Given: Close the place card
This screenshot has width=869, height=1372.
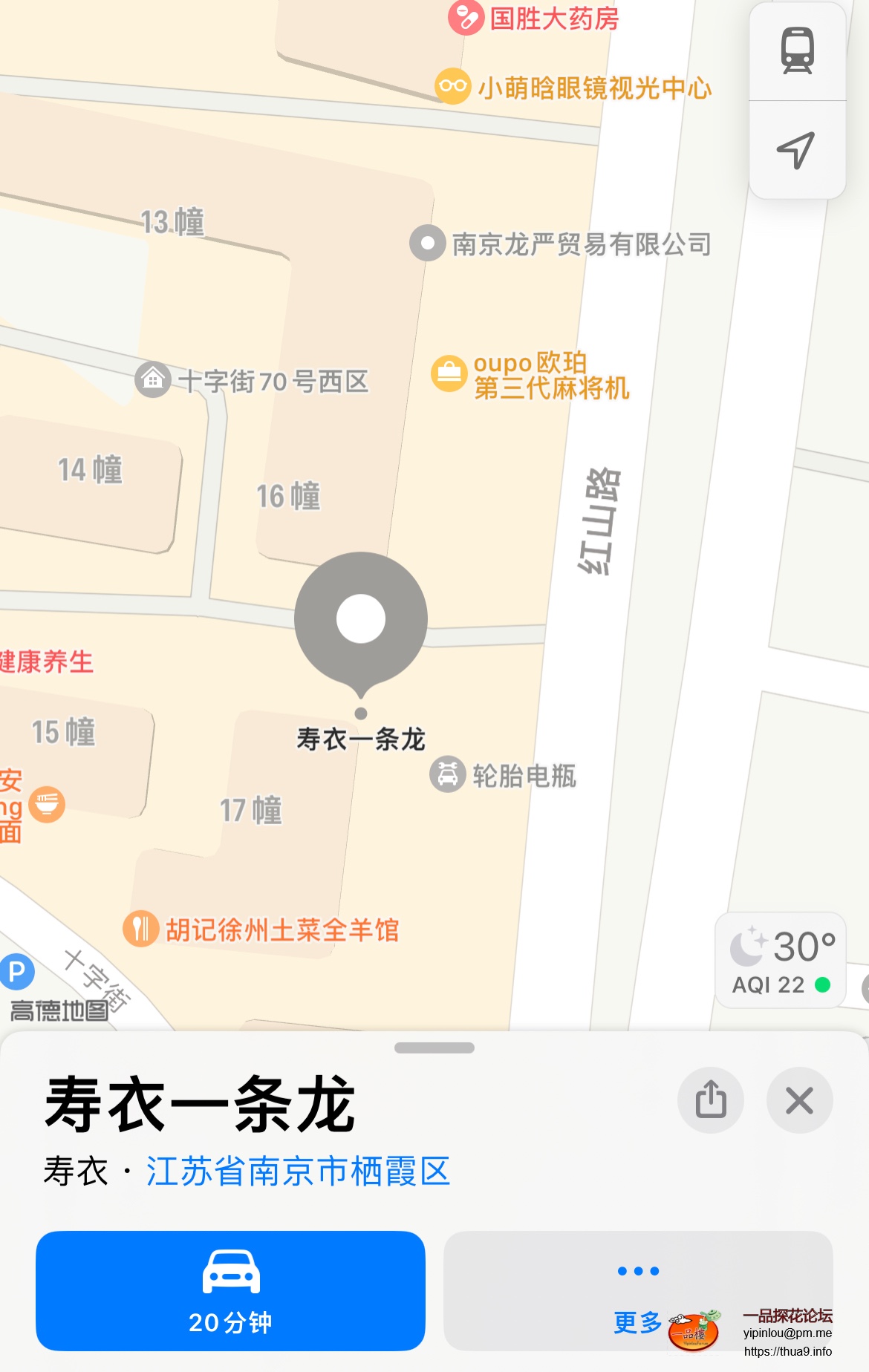Looking at the screenshot, I should [799, 1100].
